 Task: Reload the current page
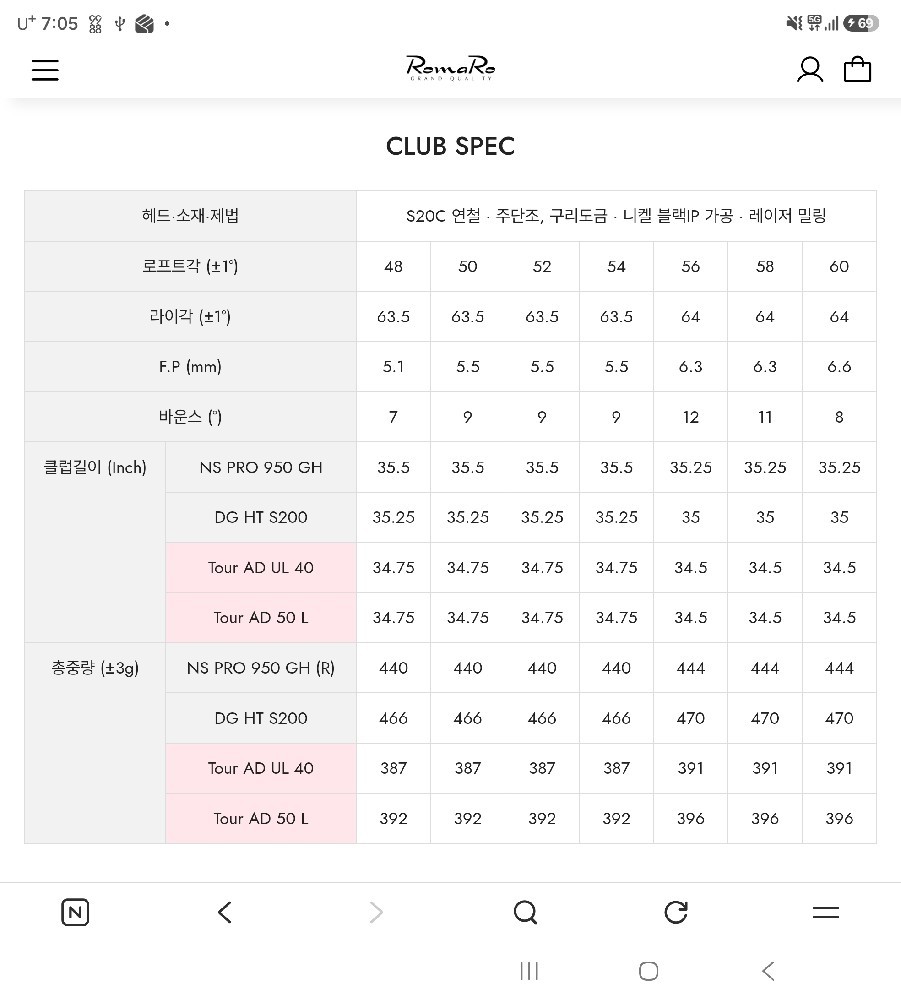click(x=676, y=912)
